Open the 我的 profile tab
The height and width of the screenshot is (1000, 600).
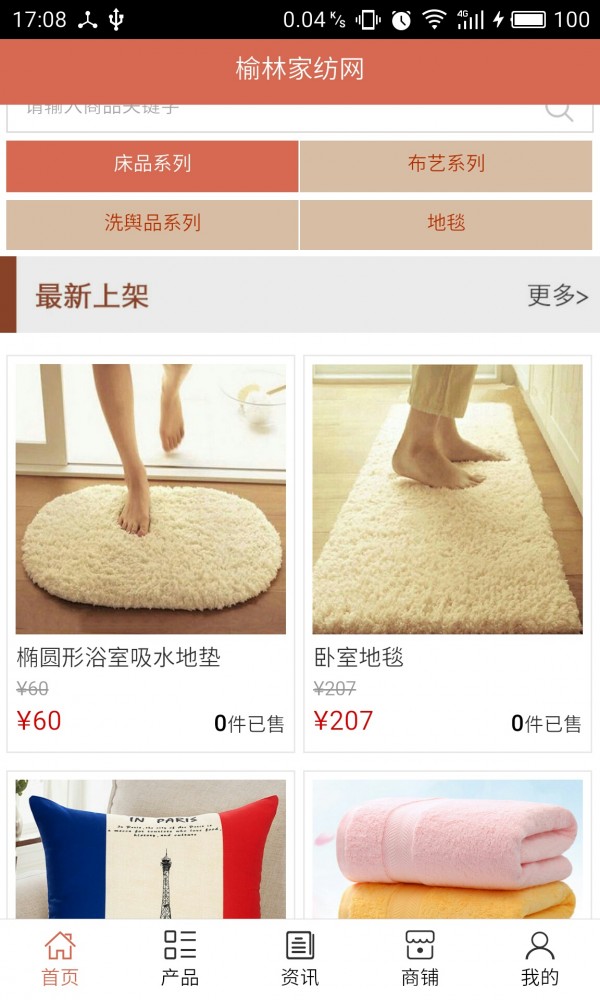coord(540,958)
